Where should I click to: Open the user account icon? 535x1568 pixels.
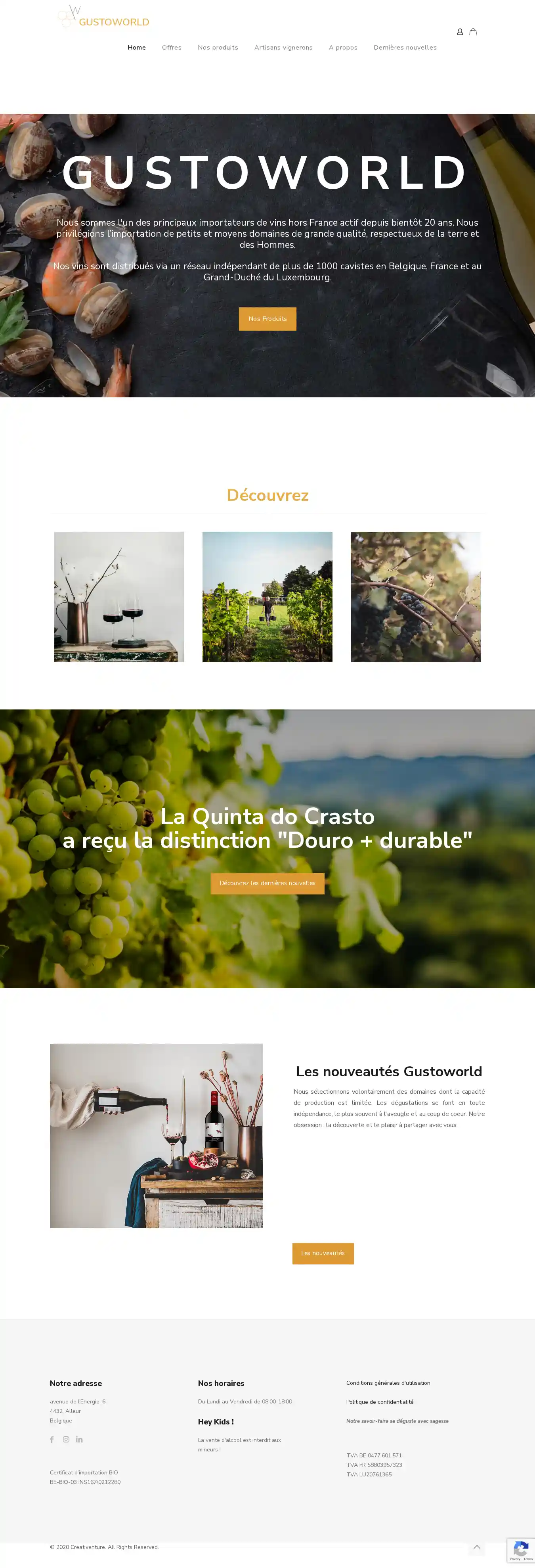460,32
